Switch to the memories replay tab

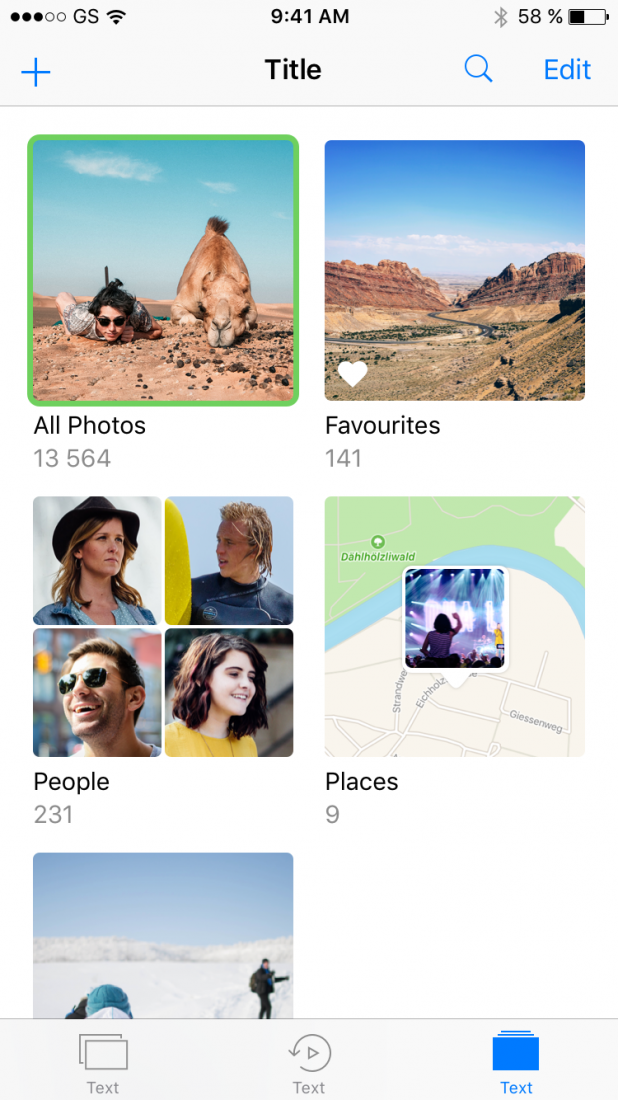coord(309,1063)
